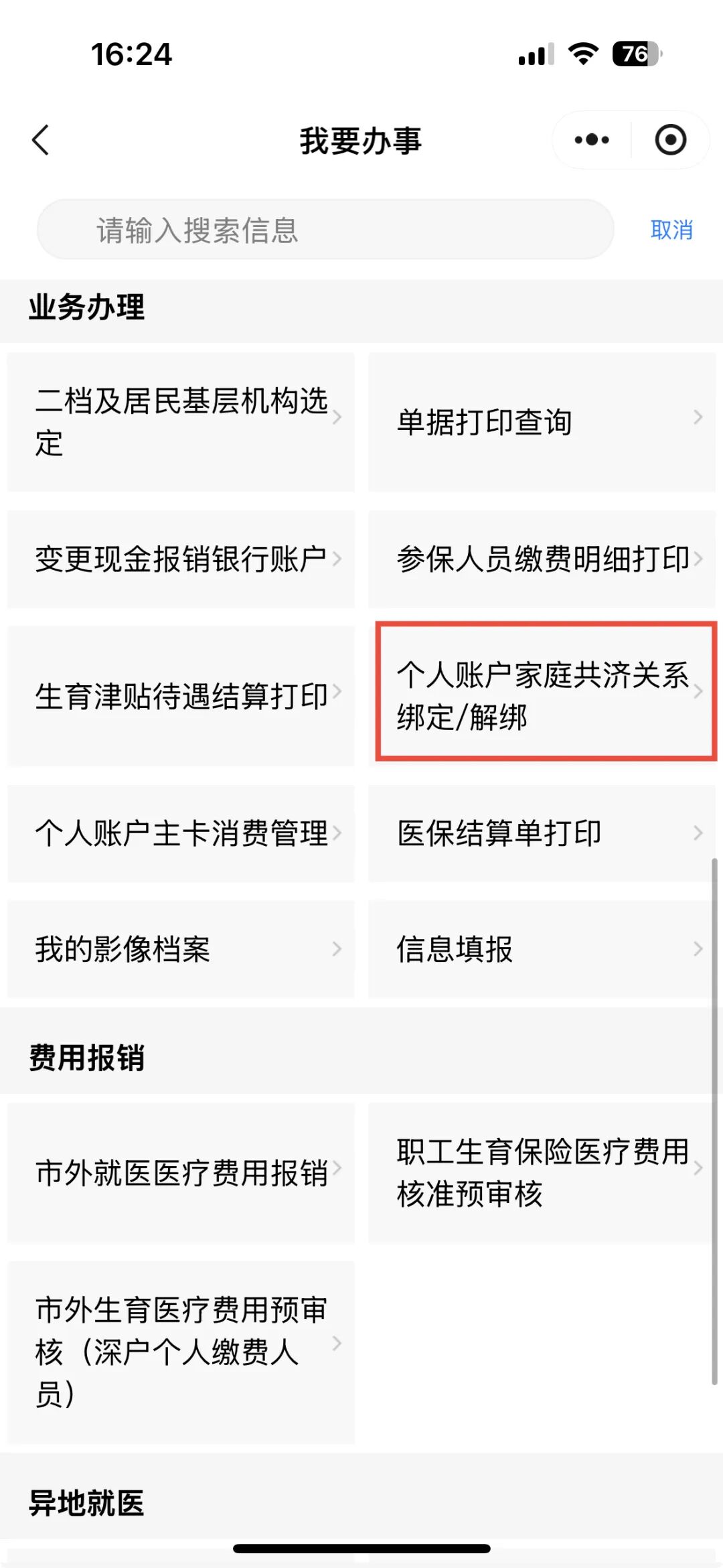Open 医保结算单打印
Screen dimensions: 723x1568
click(x=542, y=833)
